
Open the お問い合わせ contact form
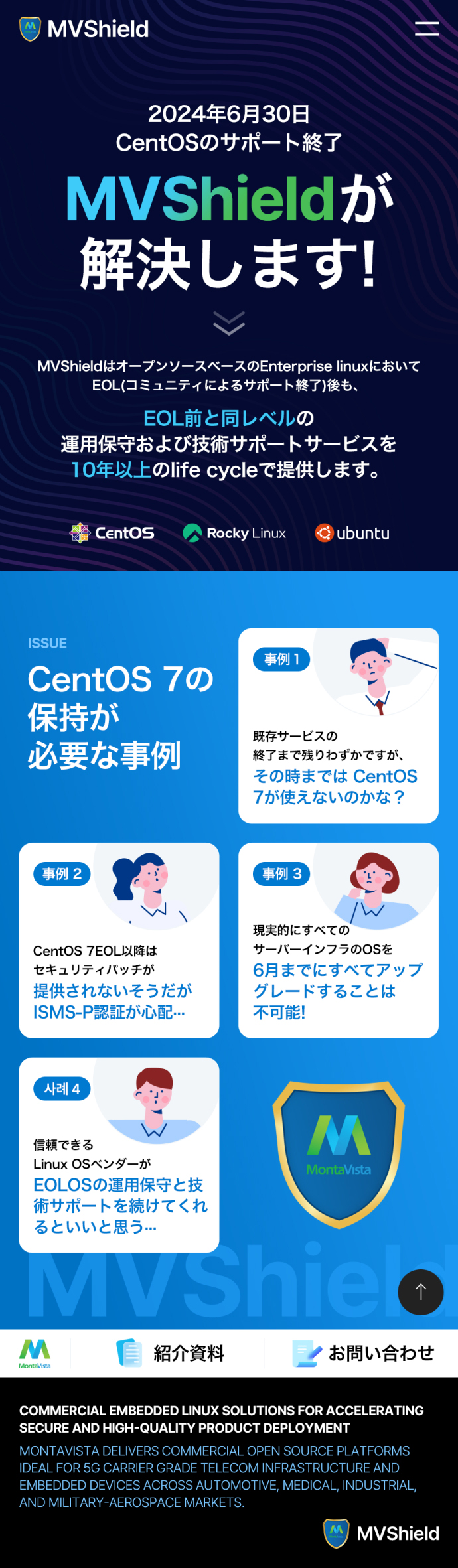click(x=363, y=1353)
